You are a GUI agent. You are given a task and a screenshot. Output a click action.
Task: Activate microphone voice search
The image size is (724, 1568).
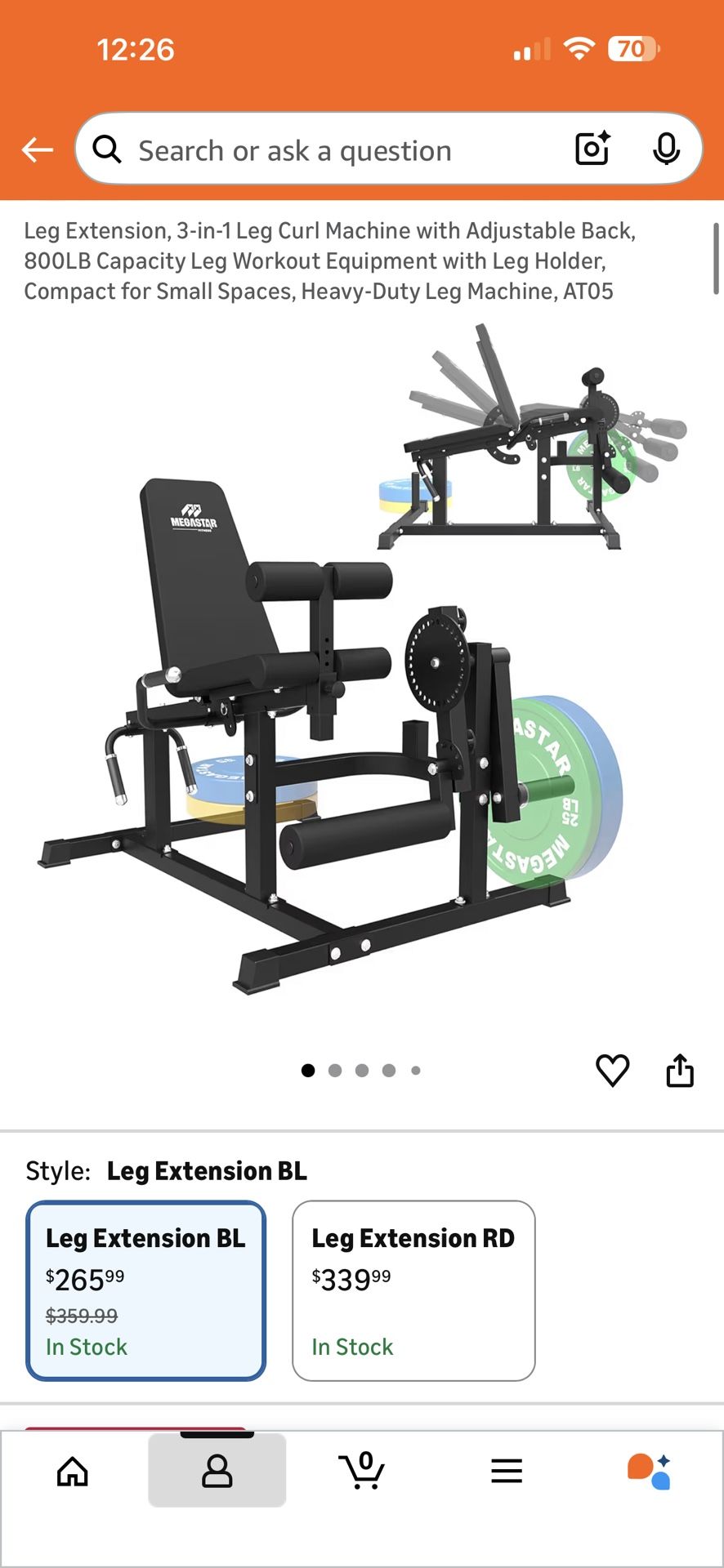(668, 149)
